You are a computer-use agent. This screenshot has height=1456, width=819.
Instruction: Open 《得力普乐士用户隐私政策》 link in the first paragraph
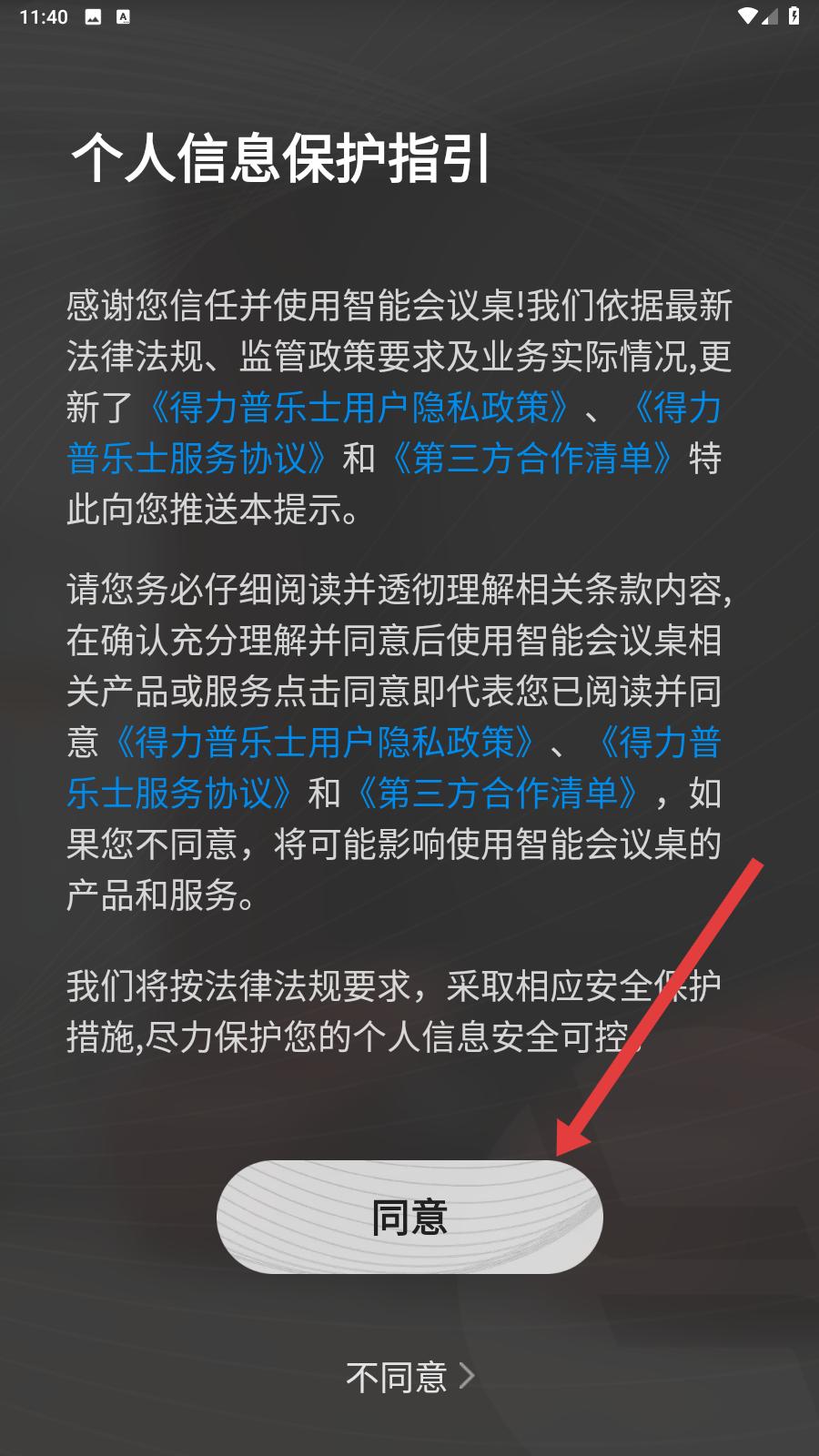click(360, 407)
